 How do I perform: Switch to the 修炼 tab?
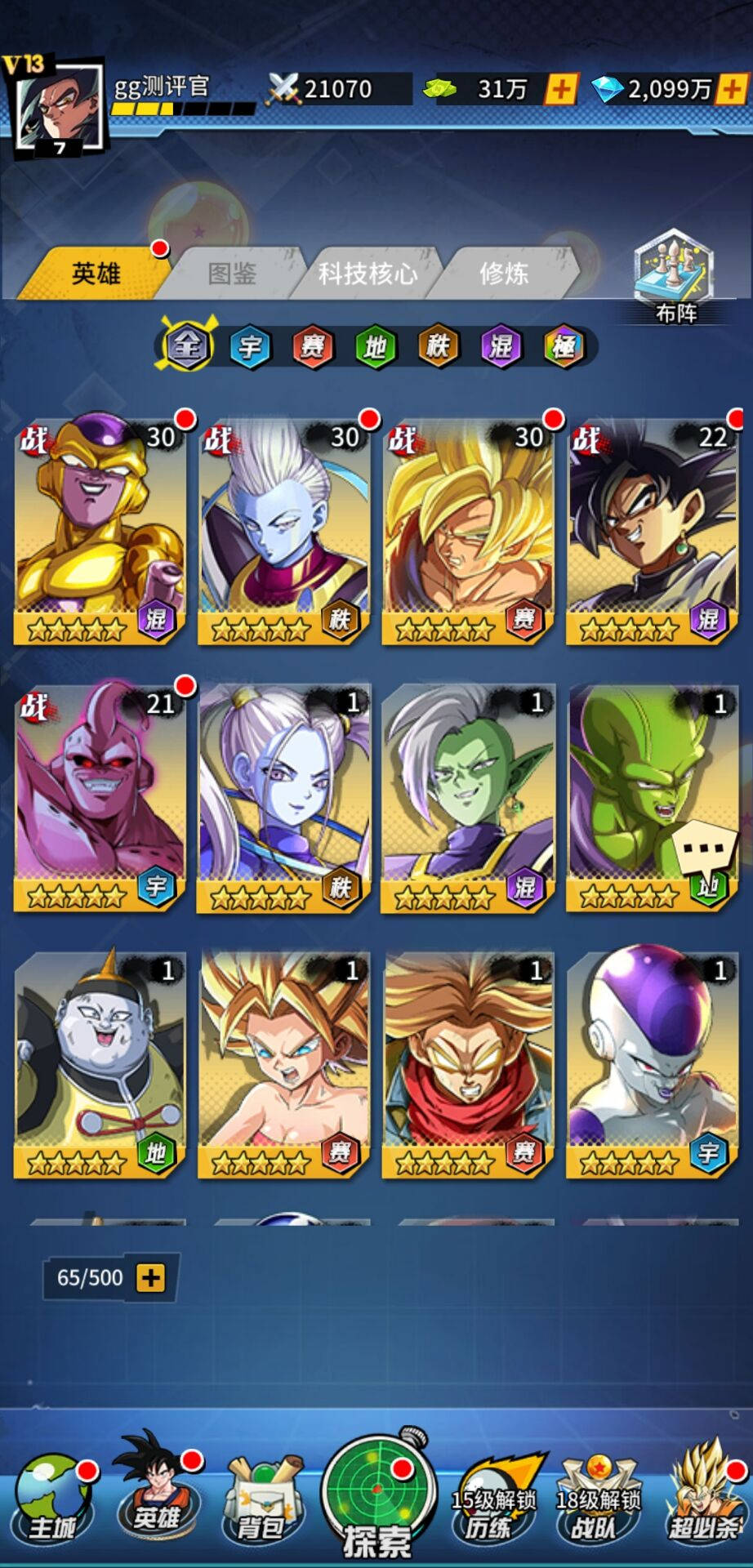504,273
